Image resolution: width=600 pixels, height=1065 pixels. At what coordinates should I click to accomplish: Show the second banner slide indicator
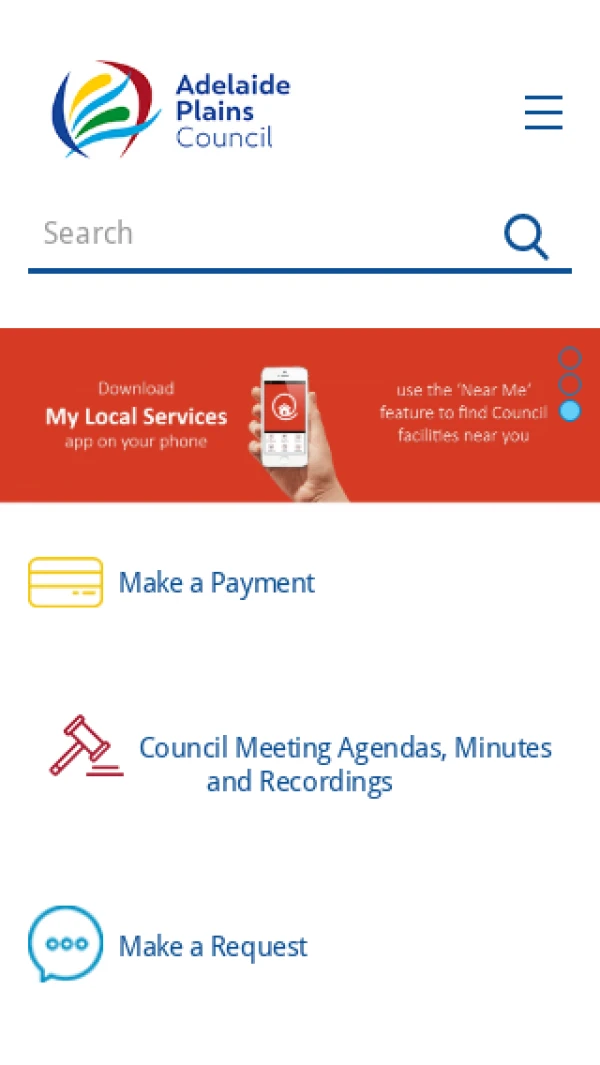coord(570,384)
